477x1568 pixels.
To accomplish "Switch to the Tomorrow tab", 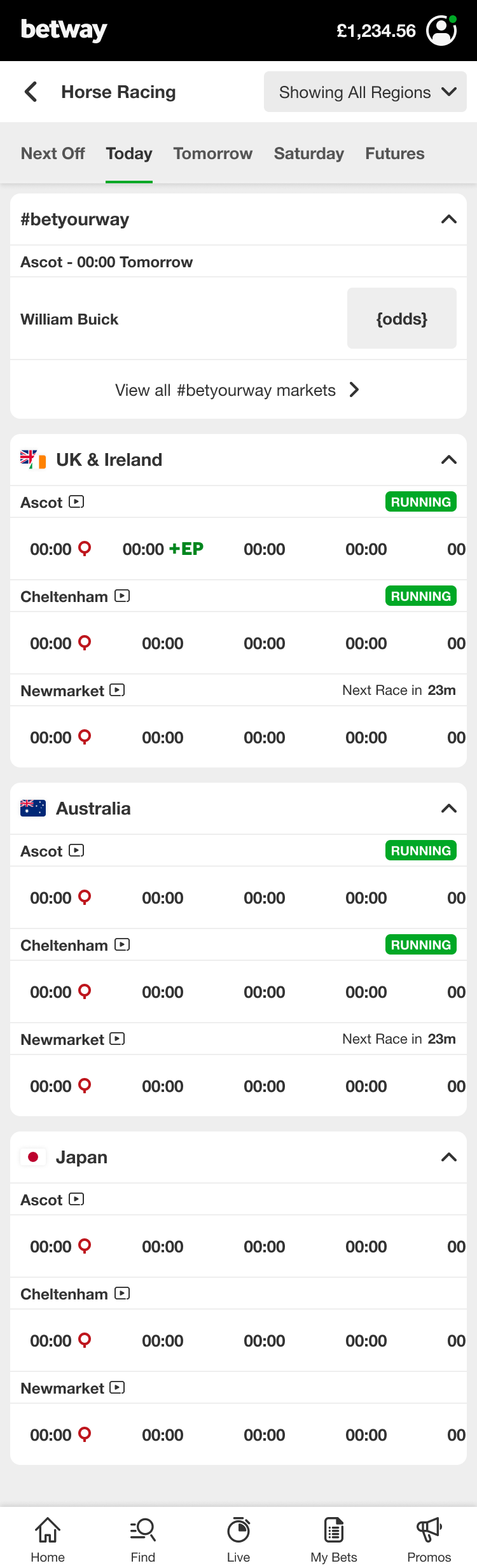I will [x=212, y=153].
